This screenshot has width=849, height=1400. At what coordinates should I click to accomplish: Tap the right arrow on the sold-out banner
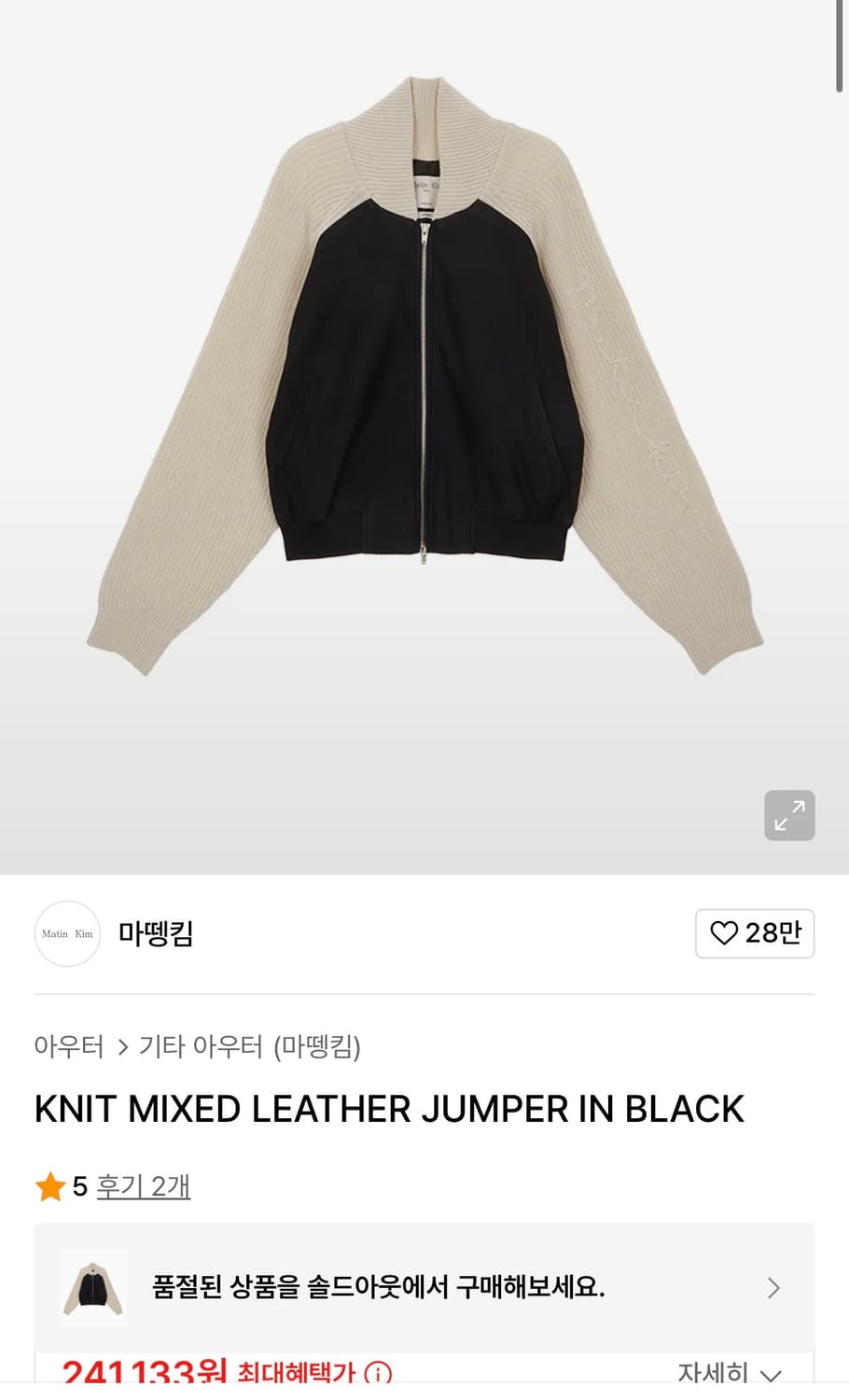coord(772,1288)
